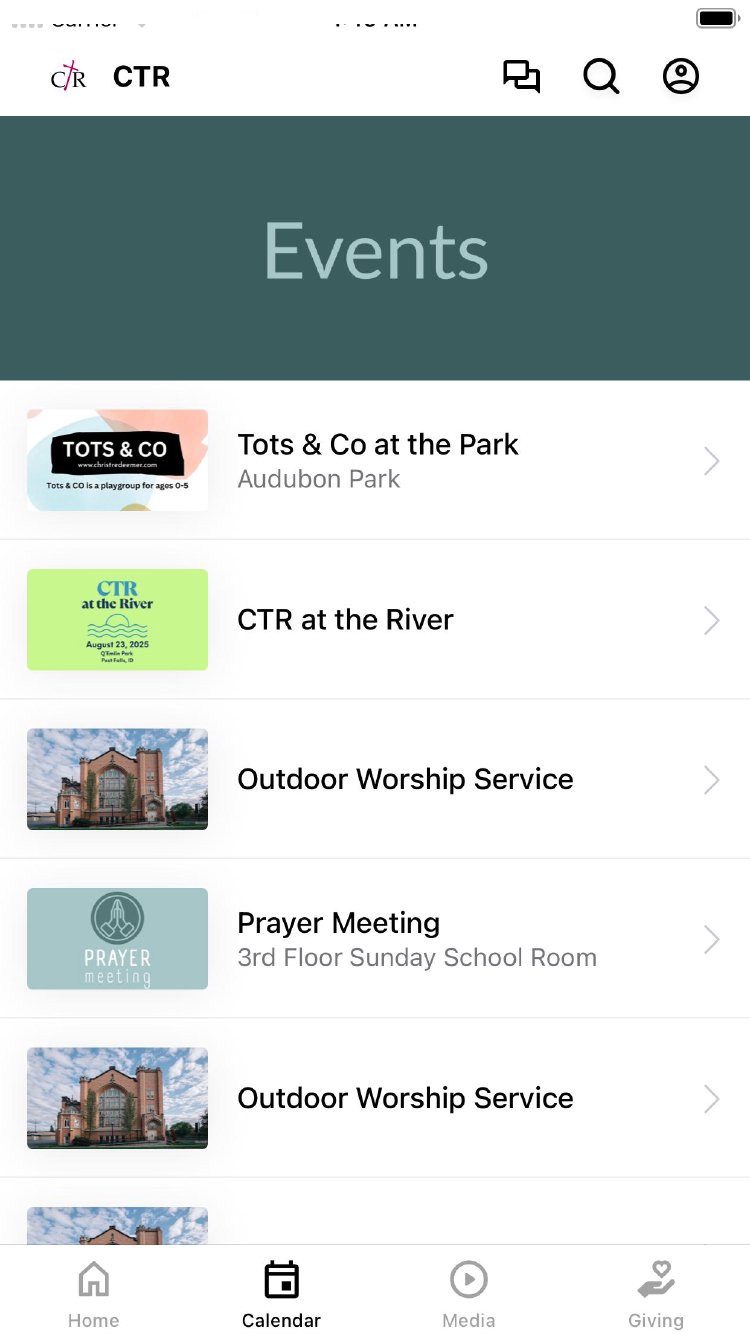750x1334 pixels.
Task: Tap the search magnifier icon
Action: click(601, 77)
